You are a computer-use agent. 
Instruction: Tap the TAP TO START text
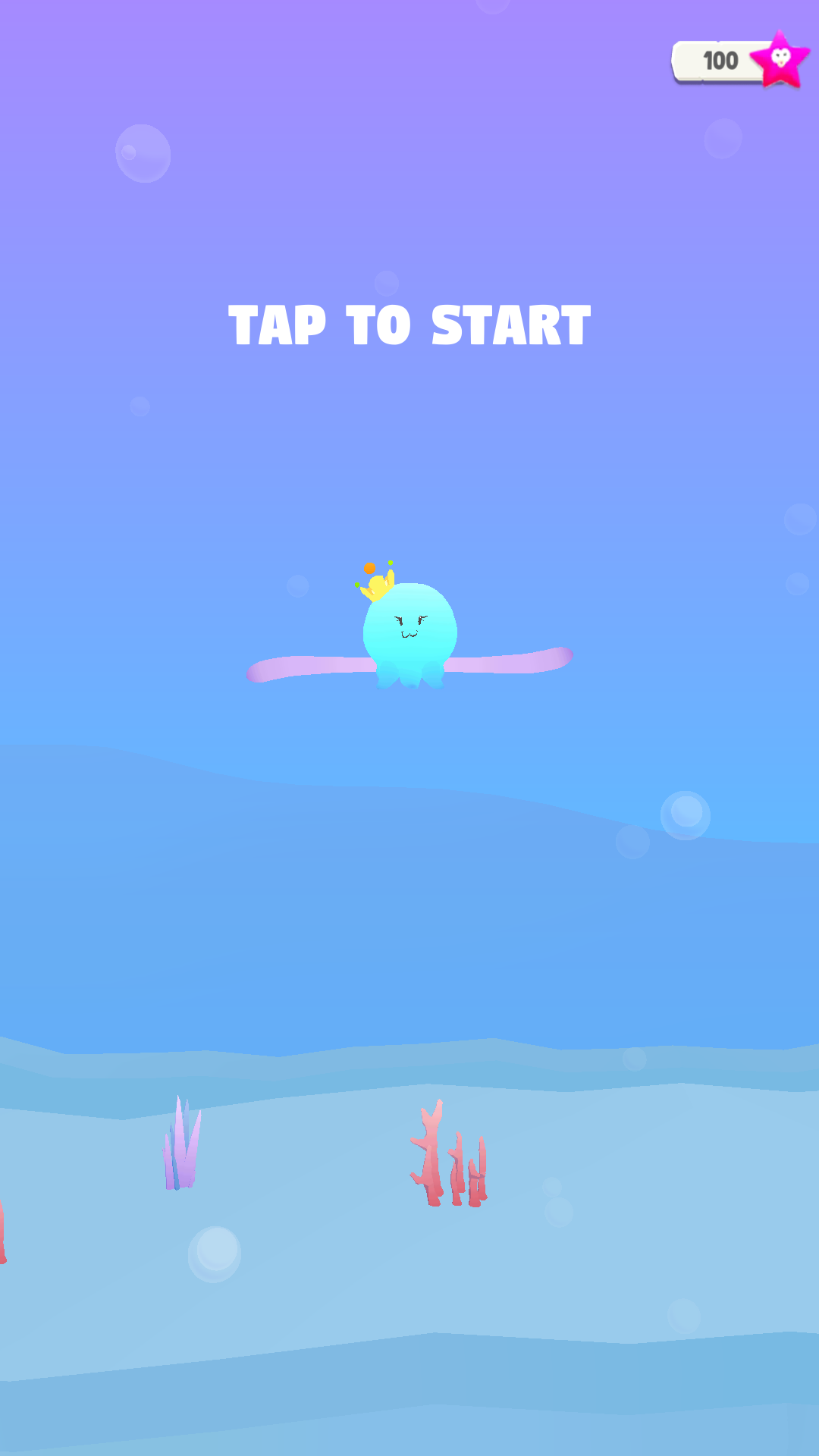coord(409,325)
